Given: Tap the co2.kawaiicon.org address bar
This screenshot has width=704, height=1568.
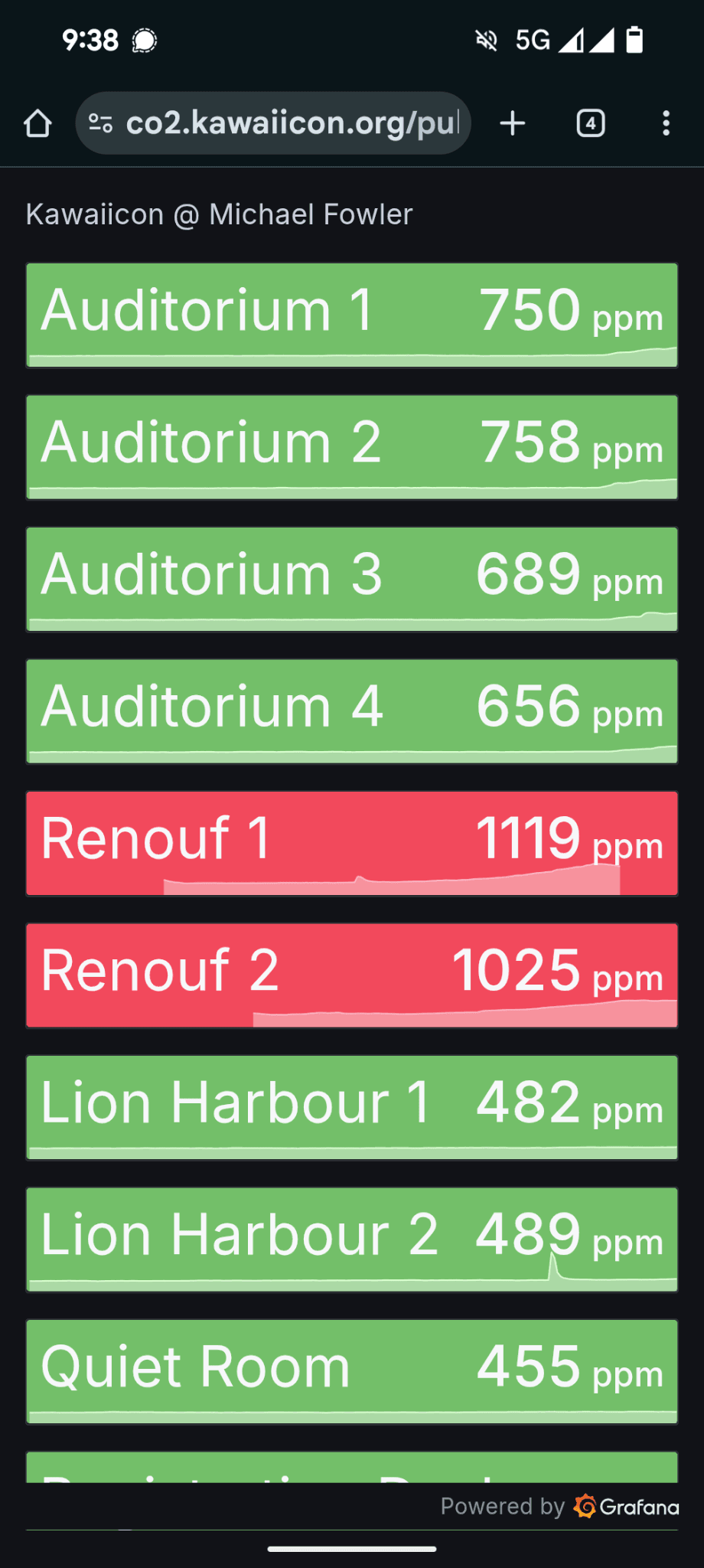Looking at the screenshot, I should [291, 123].
